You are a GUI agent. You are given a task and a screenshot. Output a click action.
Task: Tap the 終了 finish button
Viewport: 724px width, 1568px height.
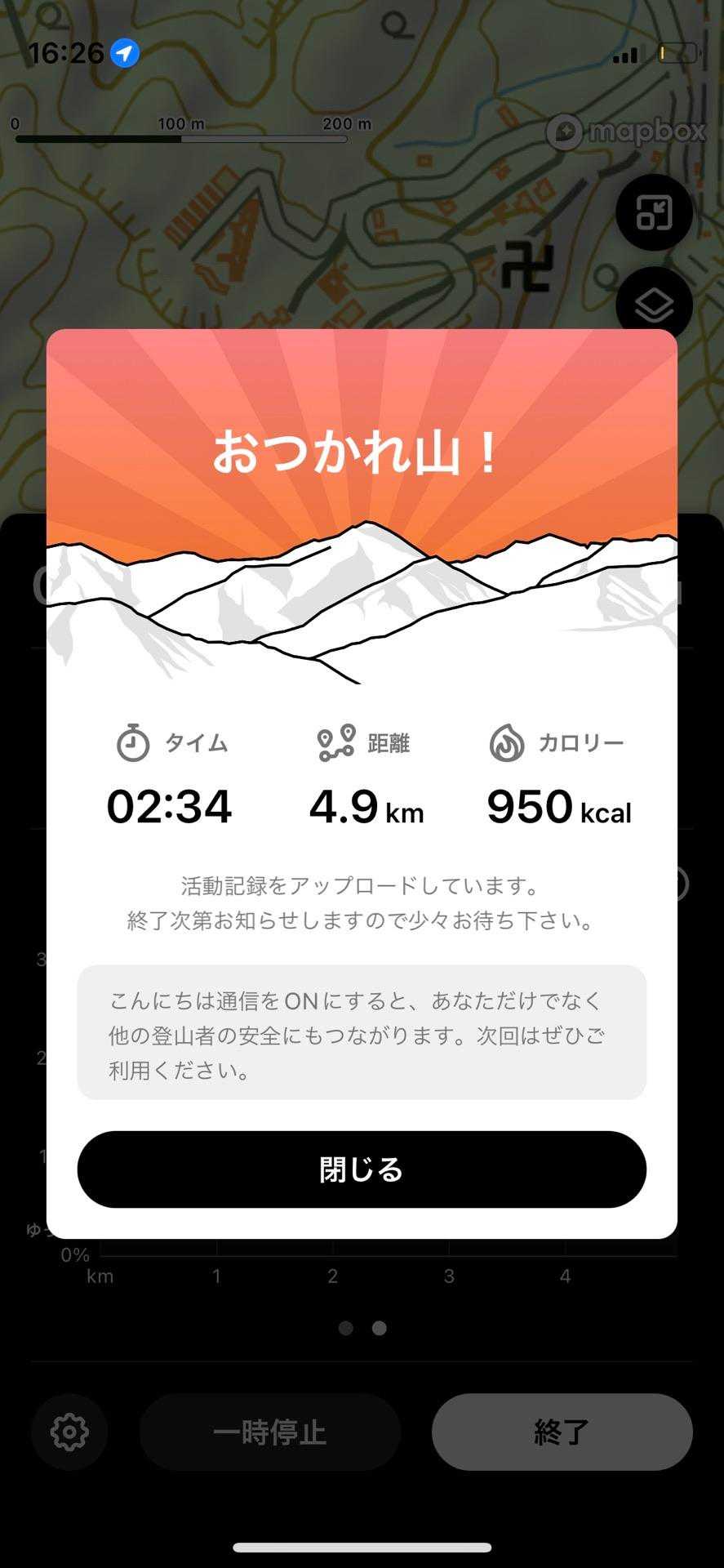pos(562,1432)
